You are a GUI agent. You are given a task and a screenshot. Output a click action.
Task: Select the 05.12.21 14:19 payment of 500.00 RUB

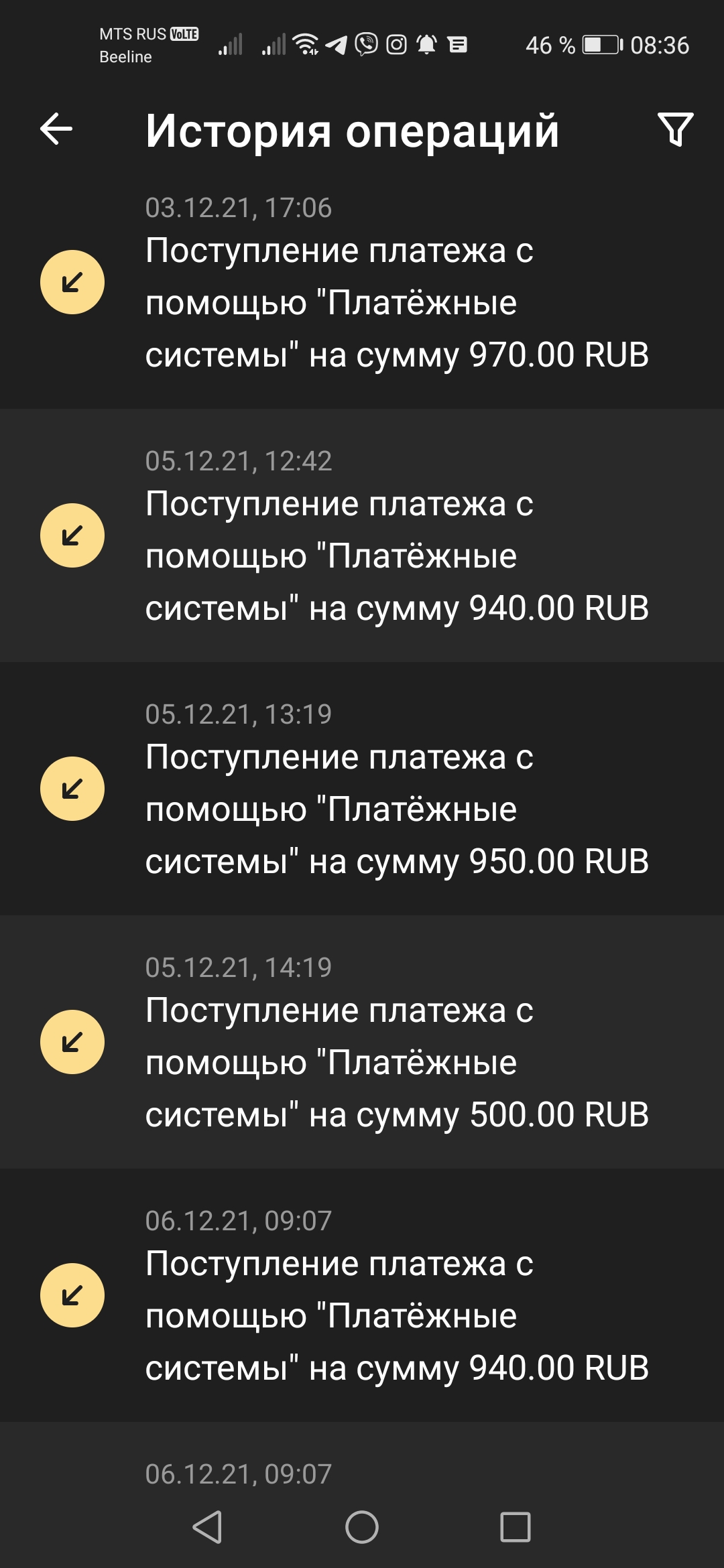[x=362, y=1042]
